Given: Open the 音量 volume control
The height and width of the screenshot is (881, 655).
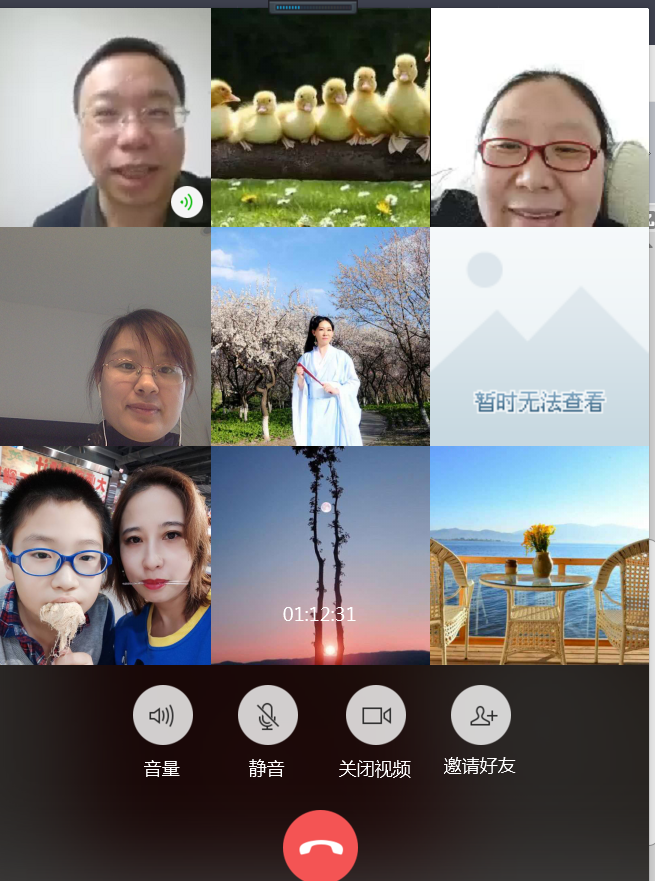Looking at the screenshot, I should point(162,715).
